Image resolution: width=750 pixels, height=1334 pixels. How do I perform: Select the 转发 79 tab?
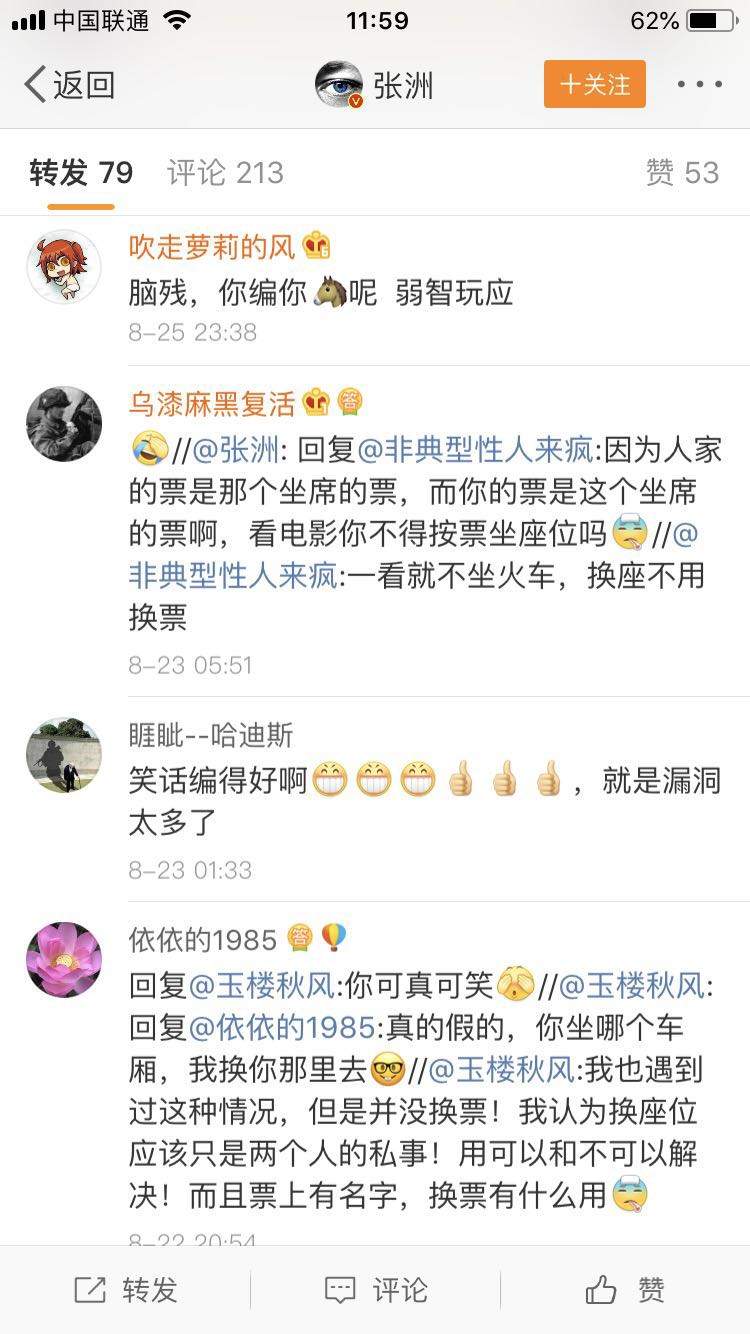pyautogui.click(x=81, y=173)
